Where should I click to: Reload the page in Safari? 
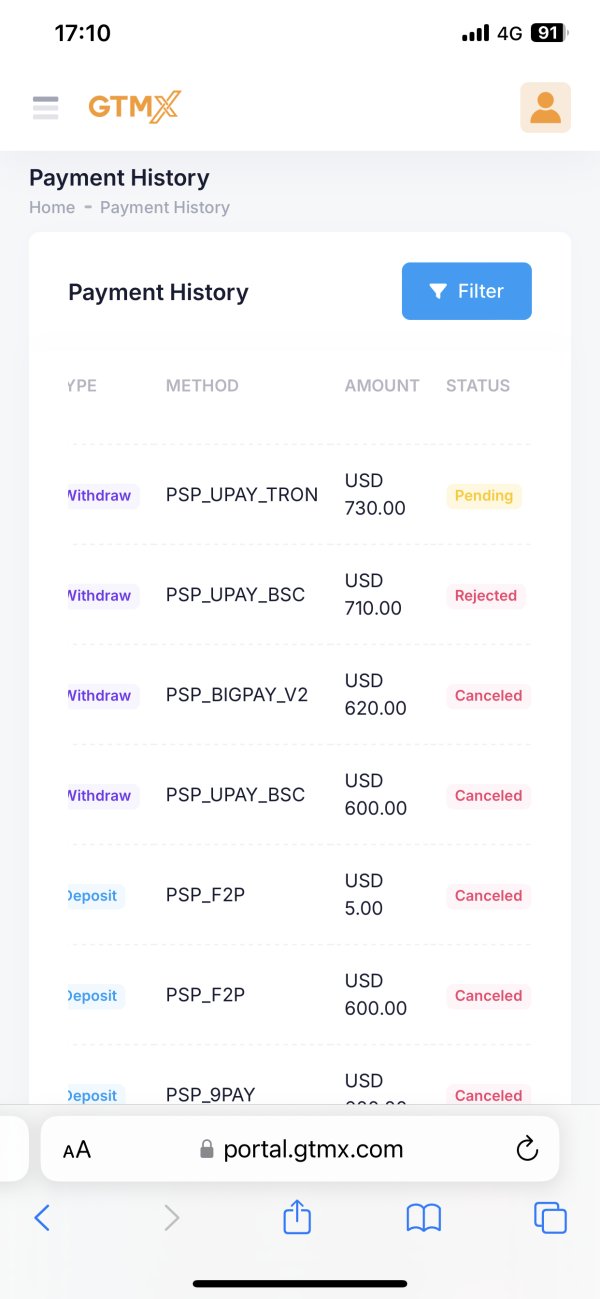(527, 1149)
